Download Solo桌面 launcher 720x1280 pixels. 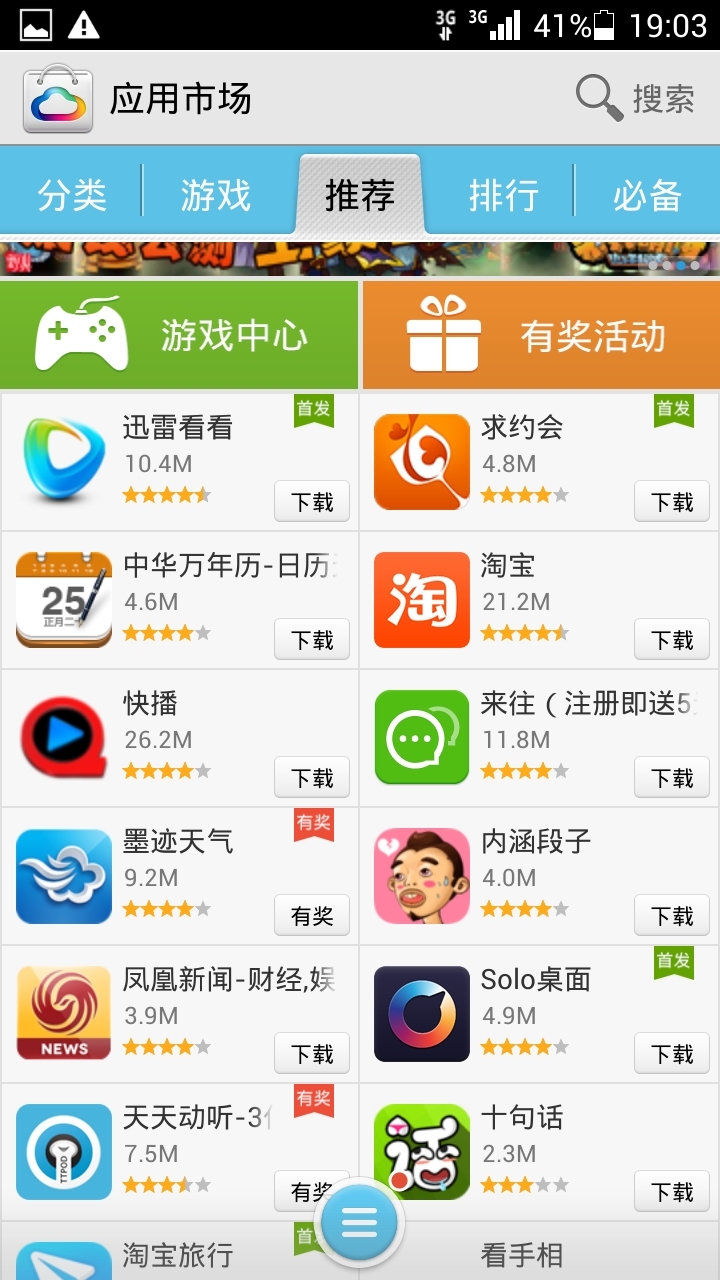pos(672,1054)
